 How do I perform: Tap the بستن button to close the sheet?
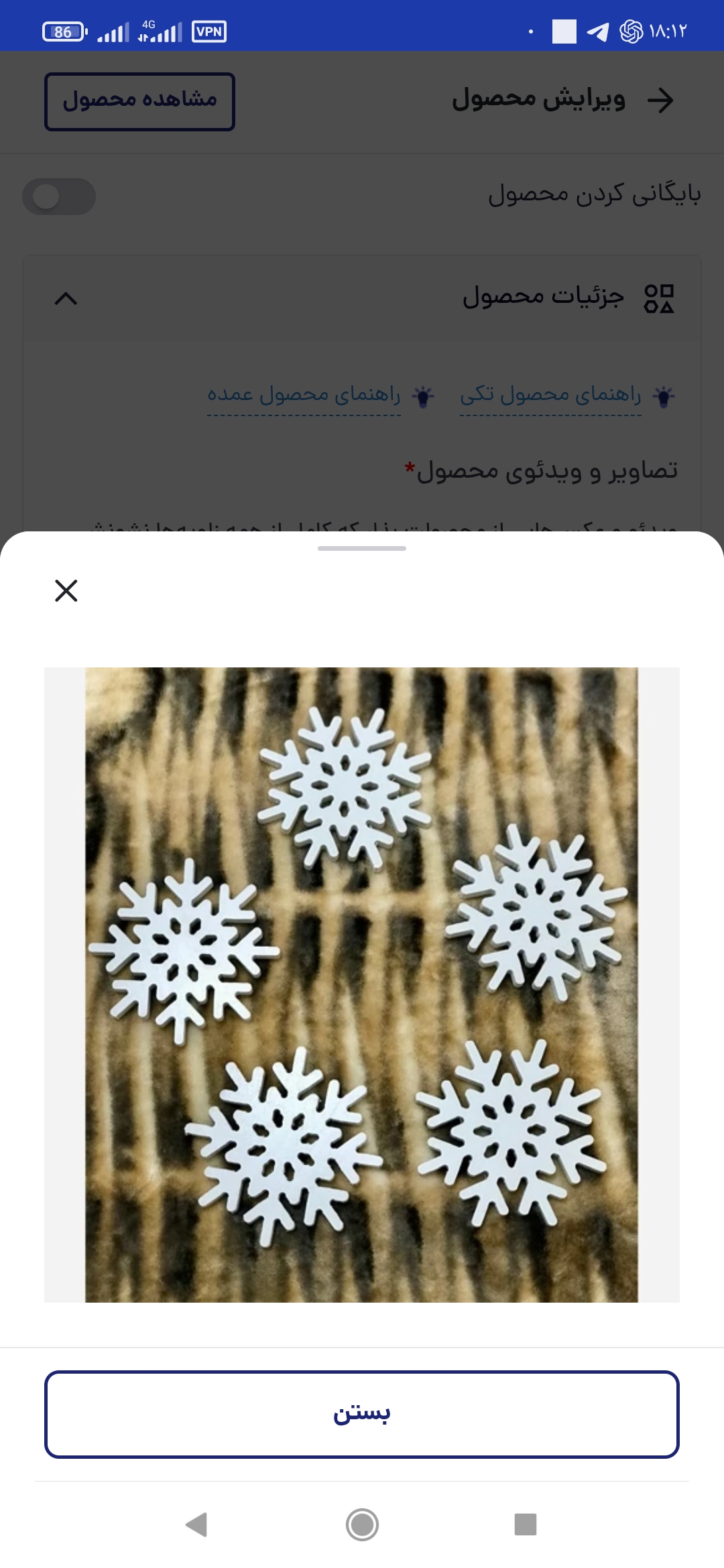[362, 1414]
